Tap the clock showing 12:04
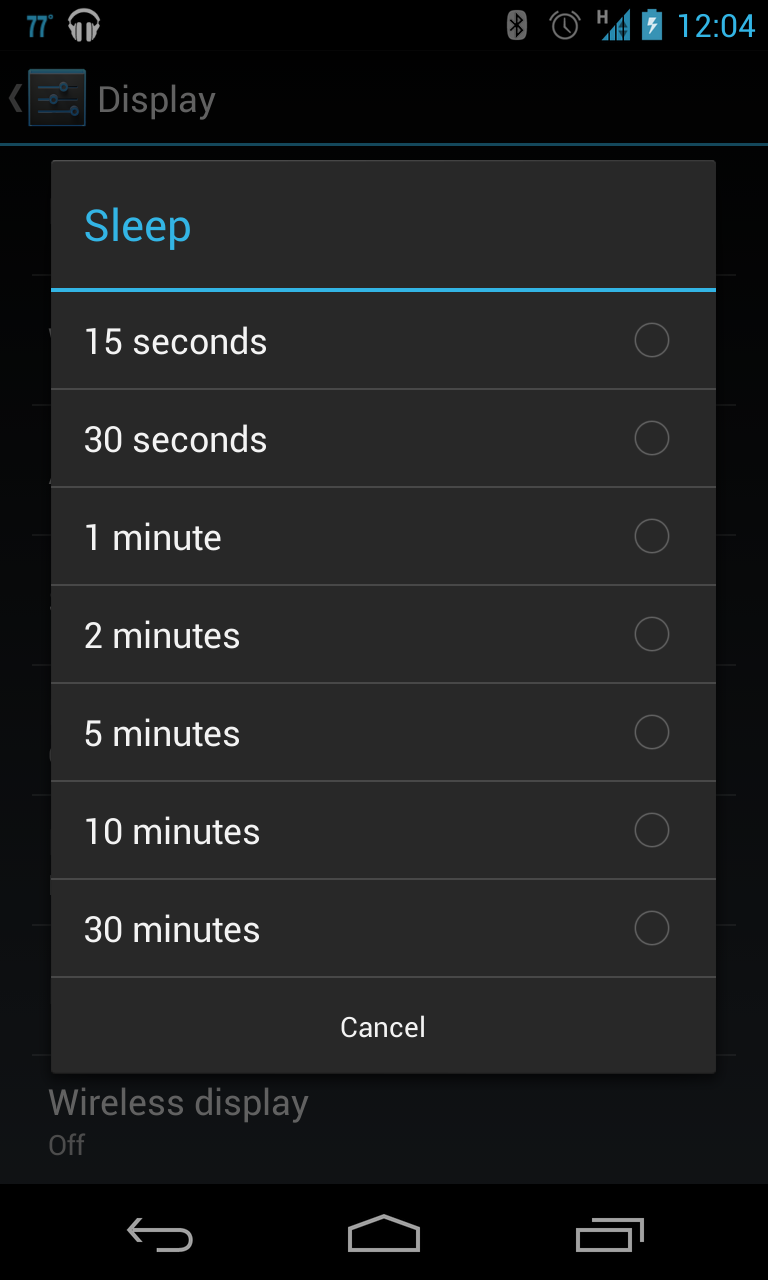This screenshot has width=768, height=1280. pos(714,25)
